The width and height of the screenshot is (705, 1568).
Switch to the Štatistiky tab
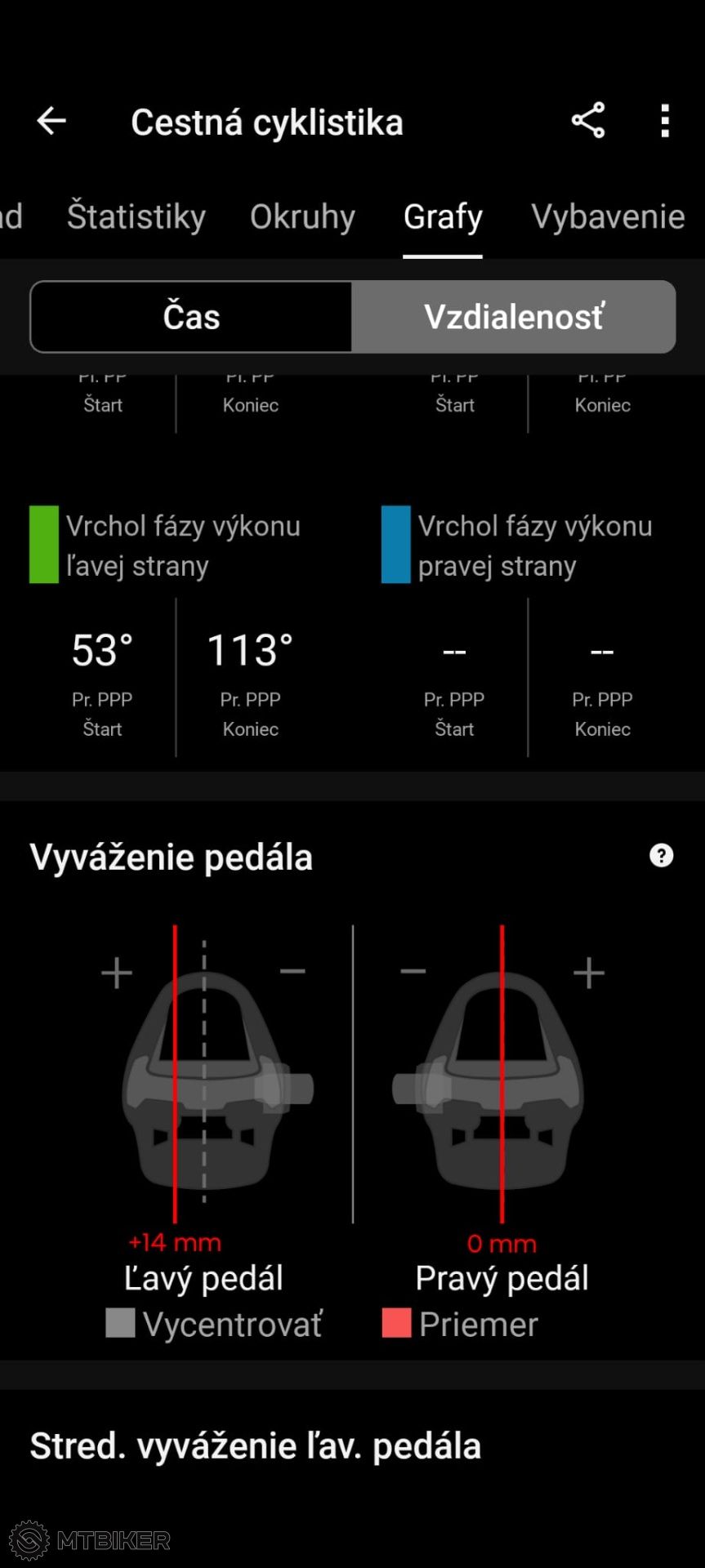[136, 217]
